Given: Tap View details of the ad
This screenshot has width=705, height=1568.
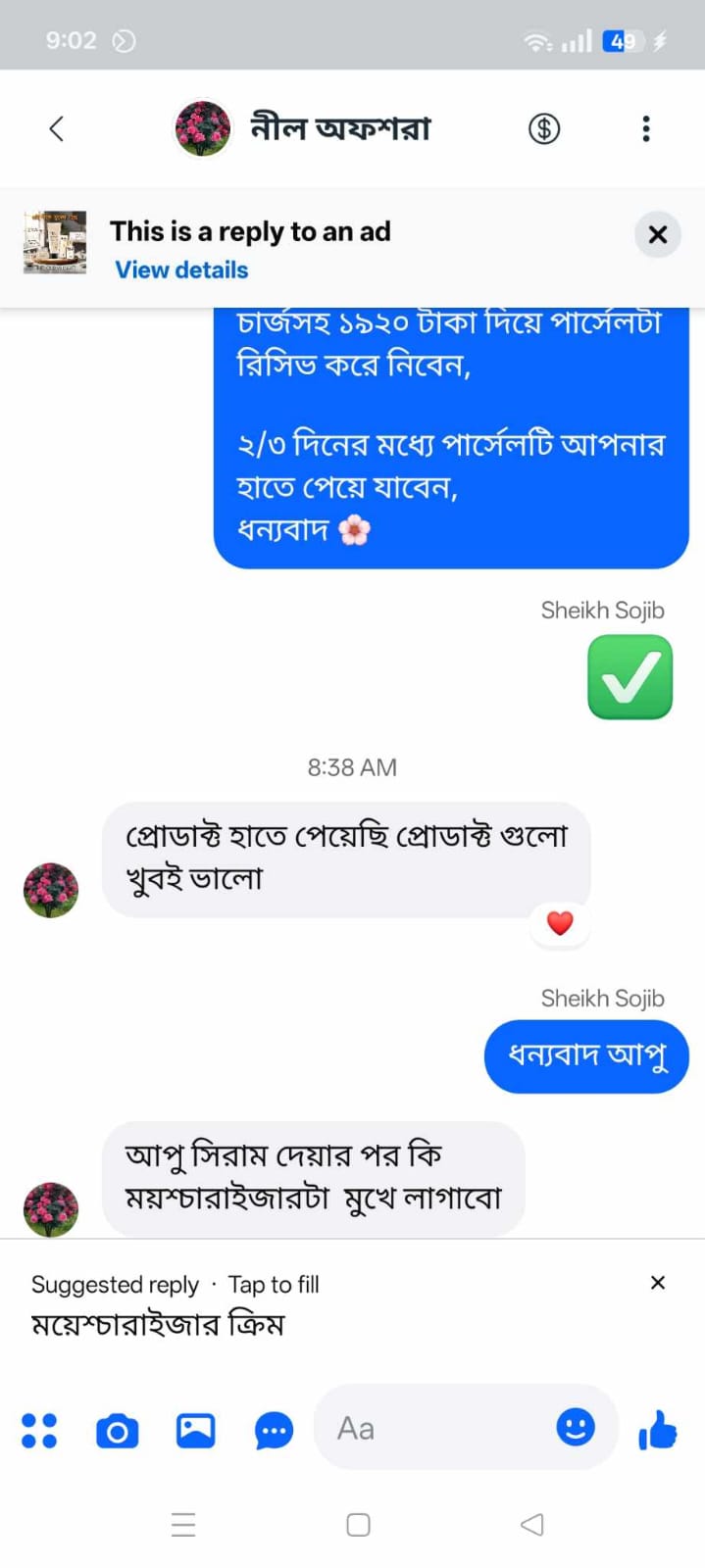Looking at the screenshot, I should click(x=181, y=269).
